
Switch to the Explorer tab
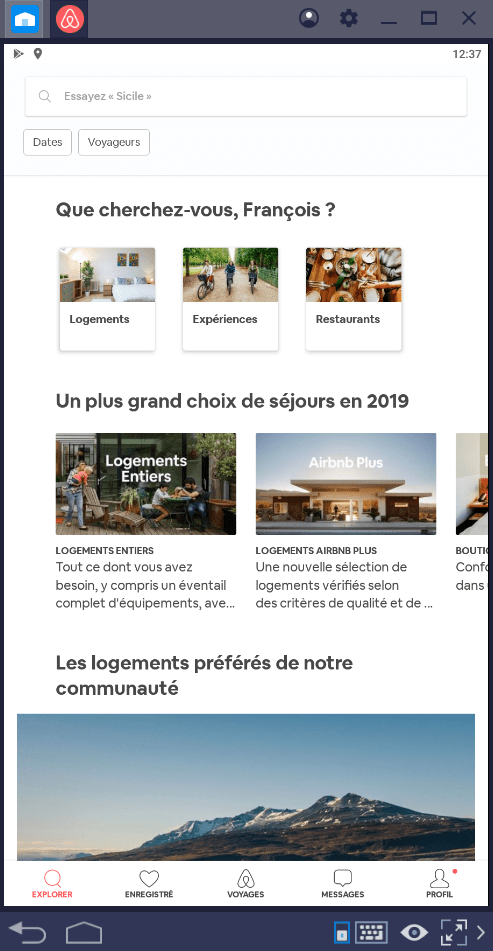[x=52, y=884]
